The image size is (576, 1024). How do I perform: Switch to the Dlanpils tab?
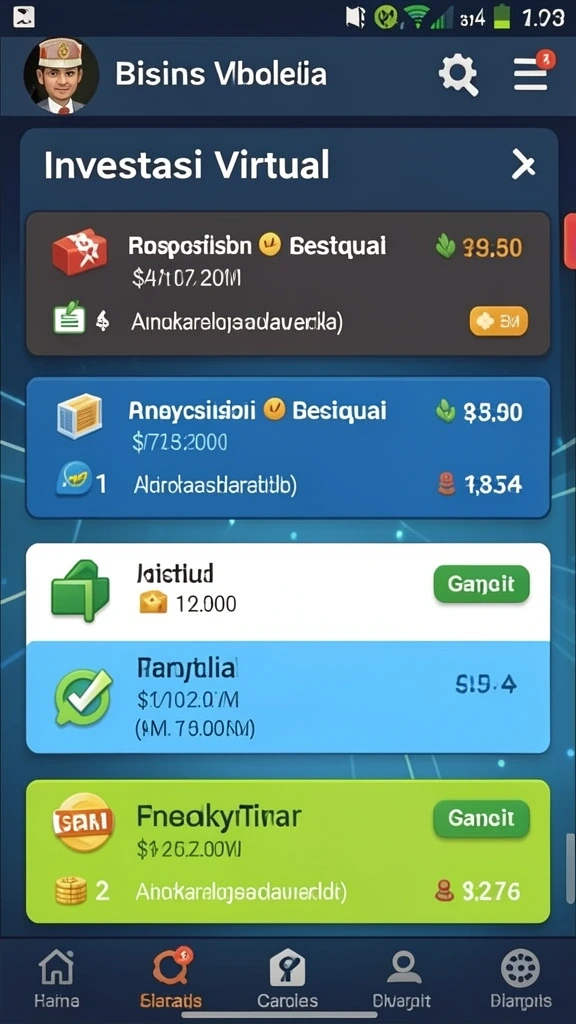[x=520, y=978]
